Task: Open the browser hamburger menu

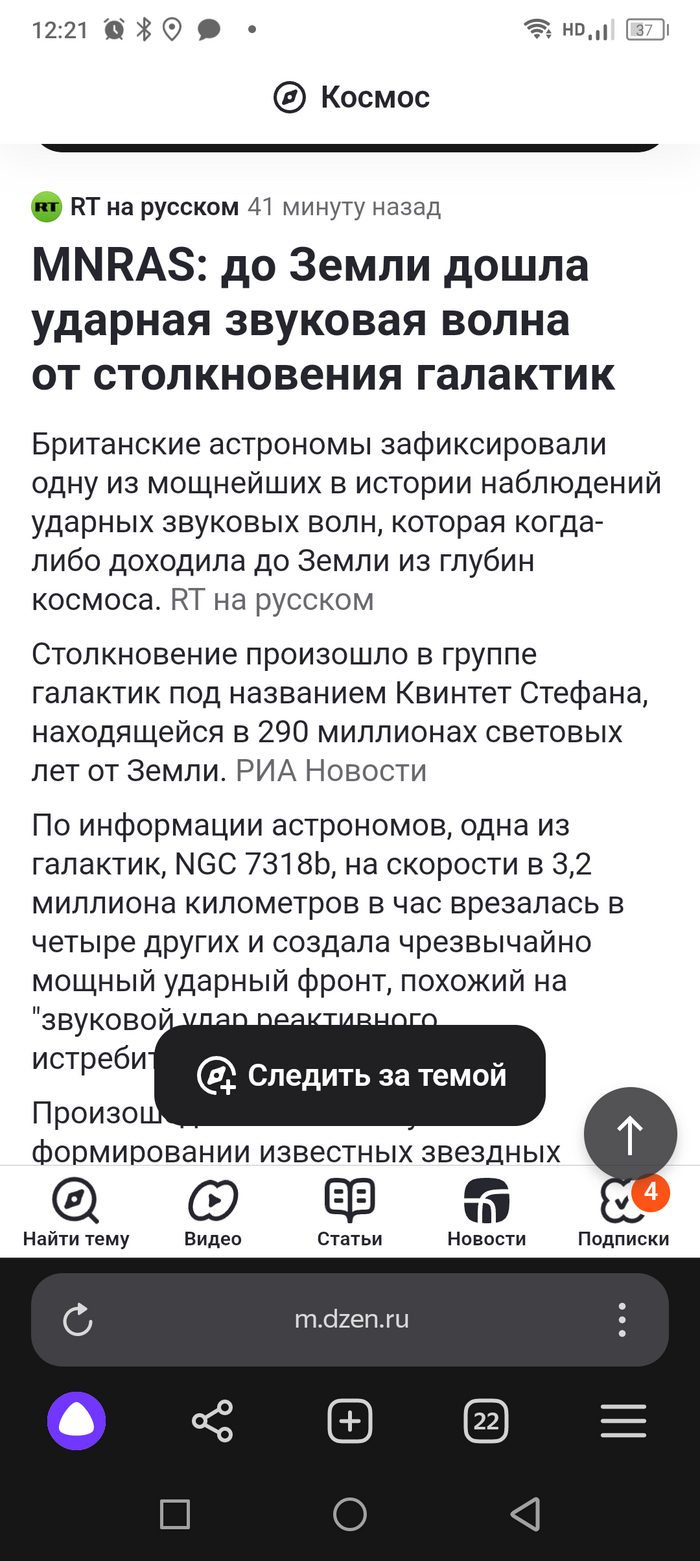Action: [x=623, y=1421]
